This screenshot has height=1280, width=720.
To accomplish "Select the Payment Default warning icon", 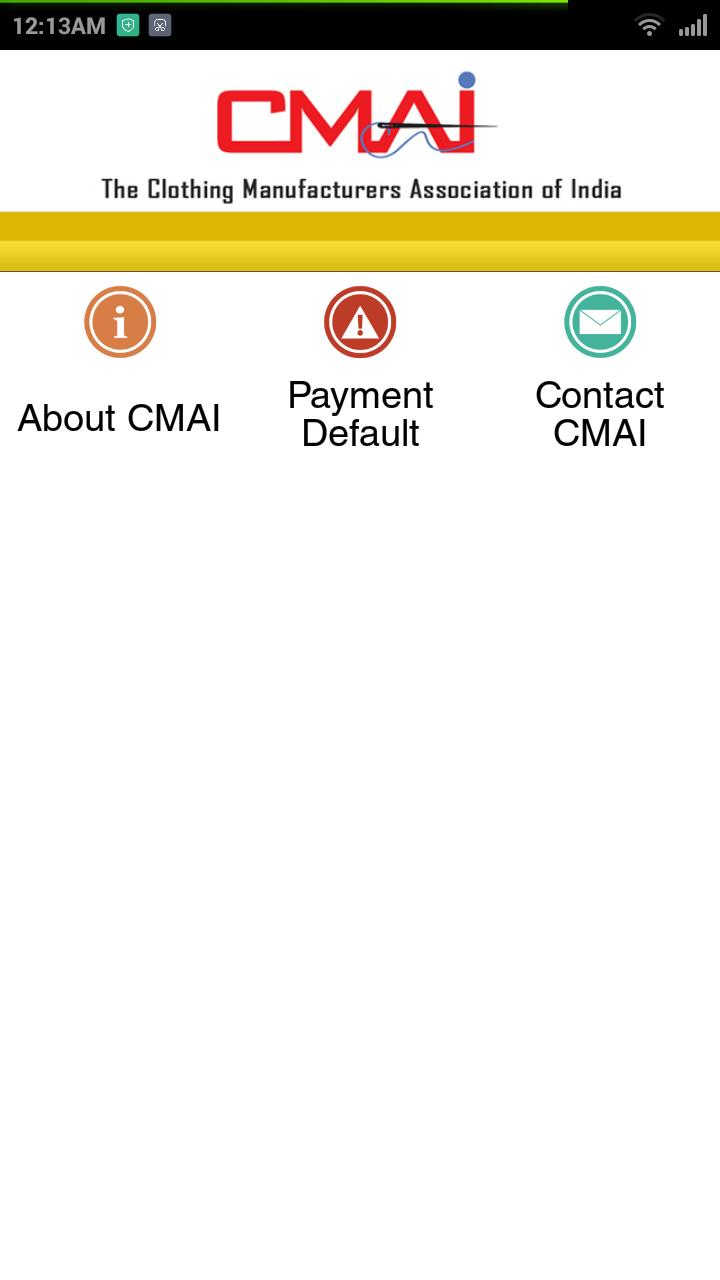I will (x=360, y=321).
